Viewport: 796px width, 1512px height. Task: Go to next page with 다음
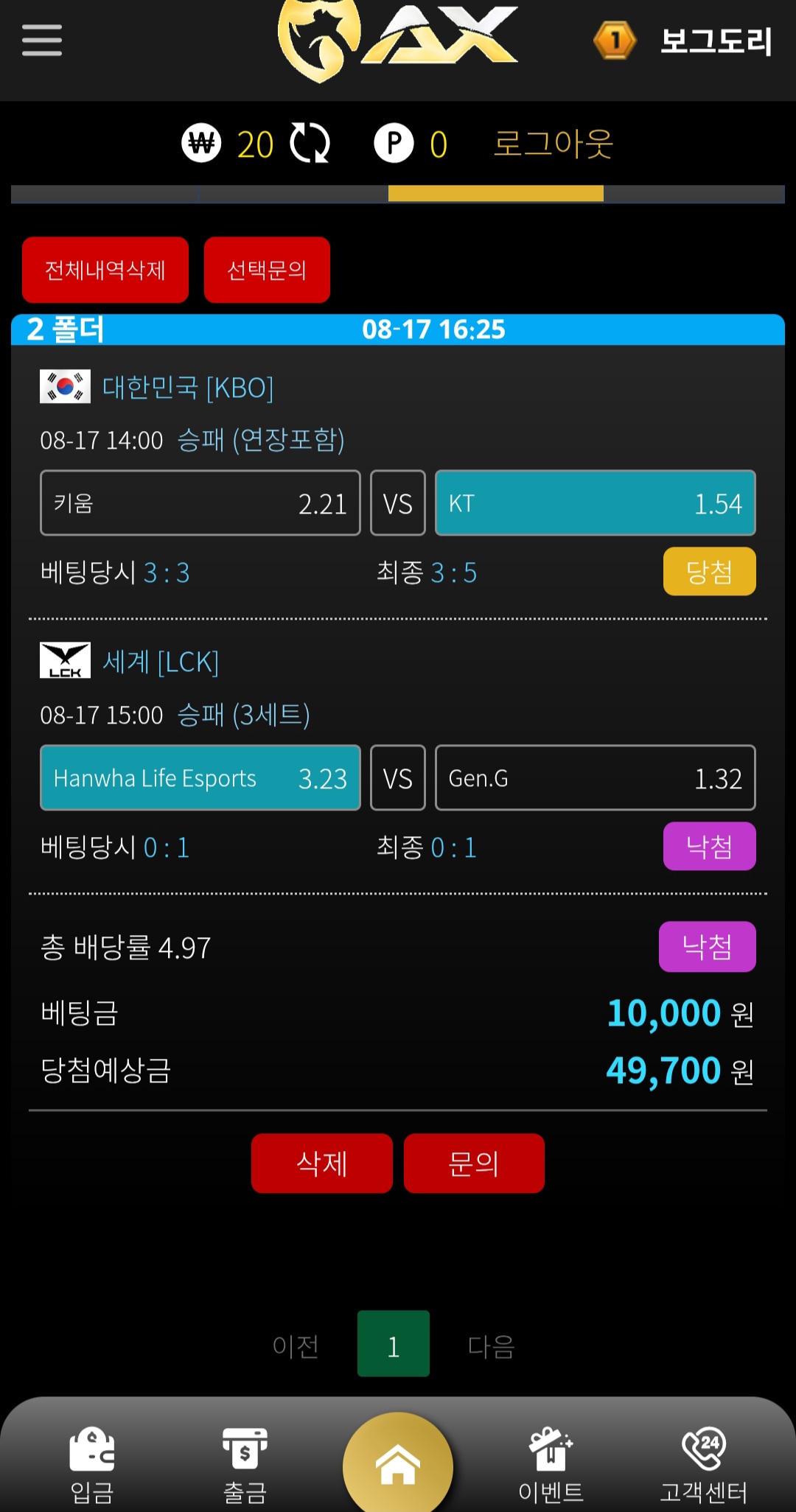click(492, 1345)
